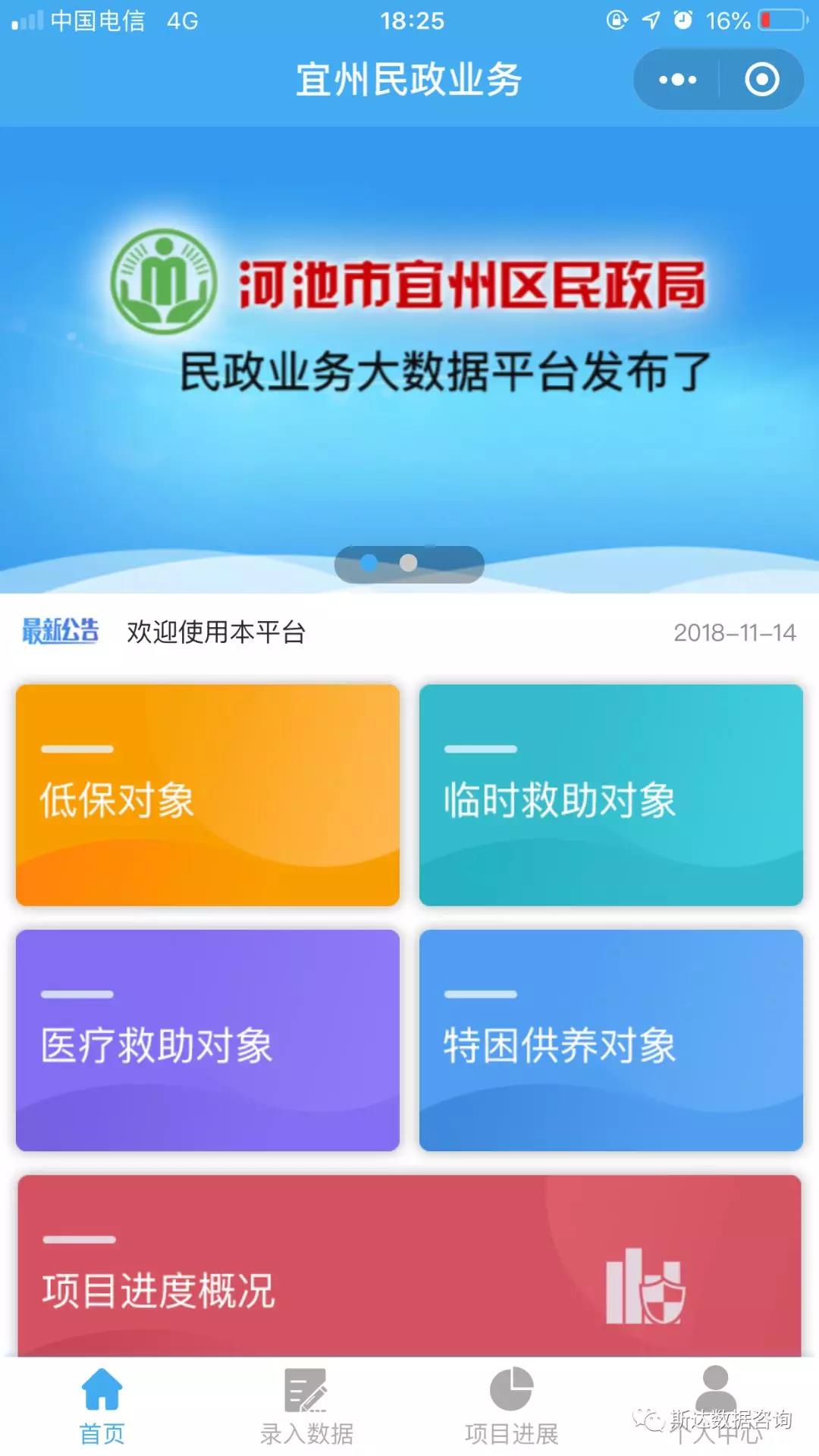Open the 欢迎使用本平台 announcement
819x1456 pixels.
pyautogui.click(x=216, y=632)
